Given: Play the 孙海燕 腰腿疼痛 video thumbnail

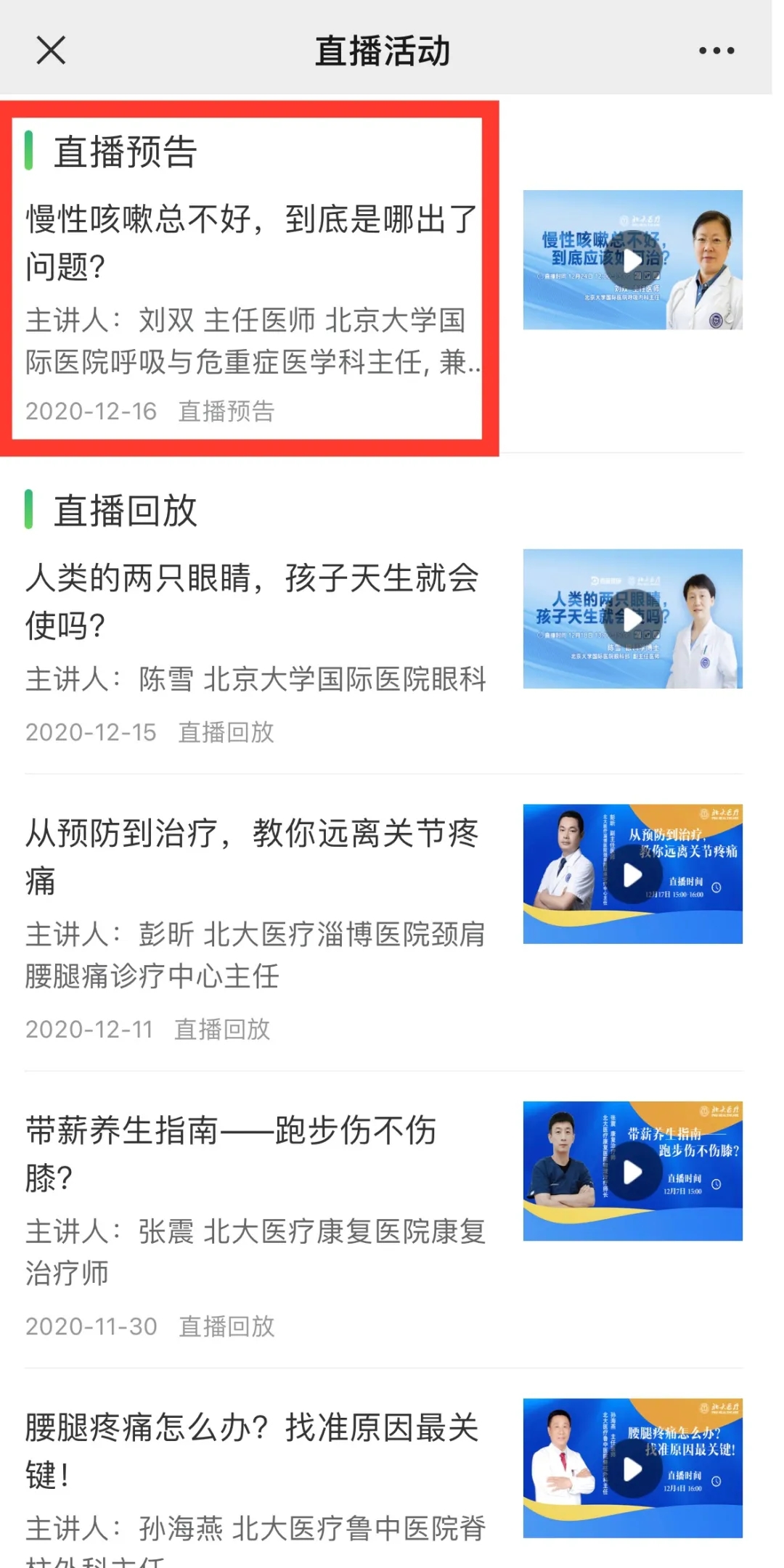Looking at the screenshot, I should pyautogui.click(x=632, y=1469).
